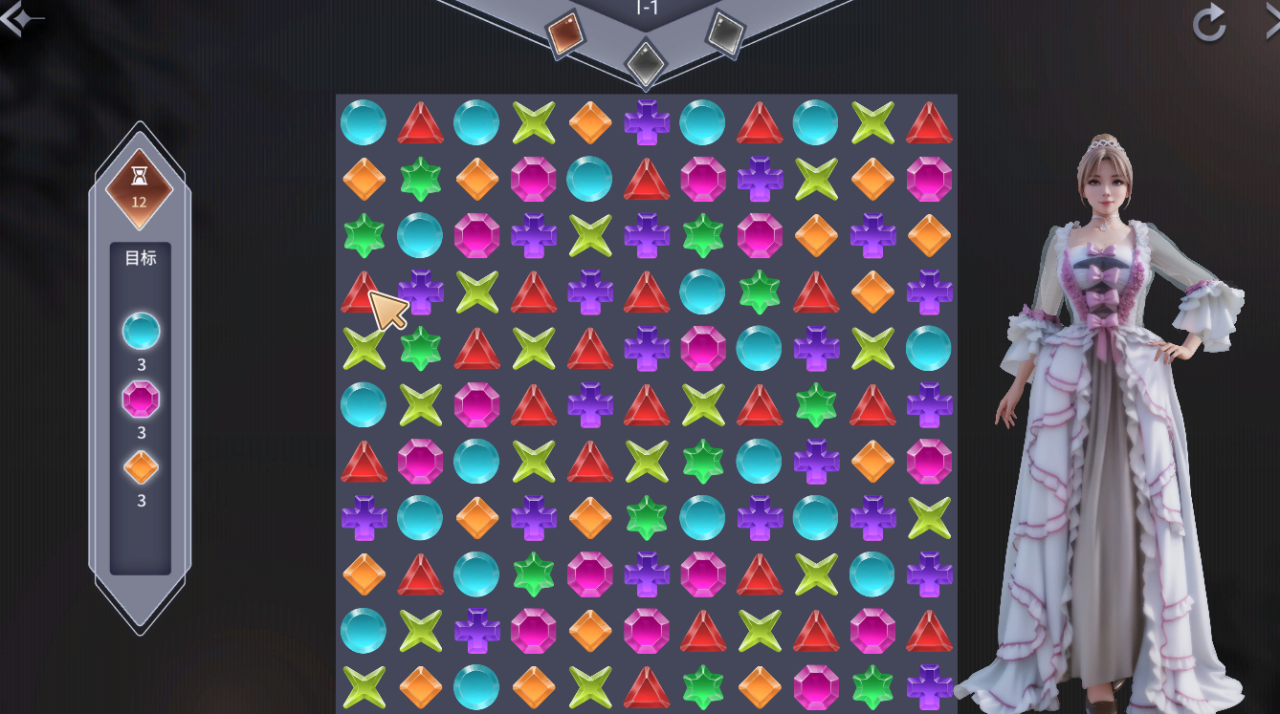Restart the puzzle with the circular arrow

[1209, 22]
